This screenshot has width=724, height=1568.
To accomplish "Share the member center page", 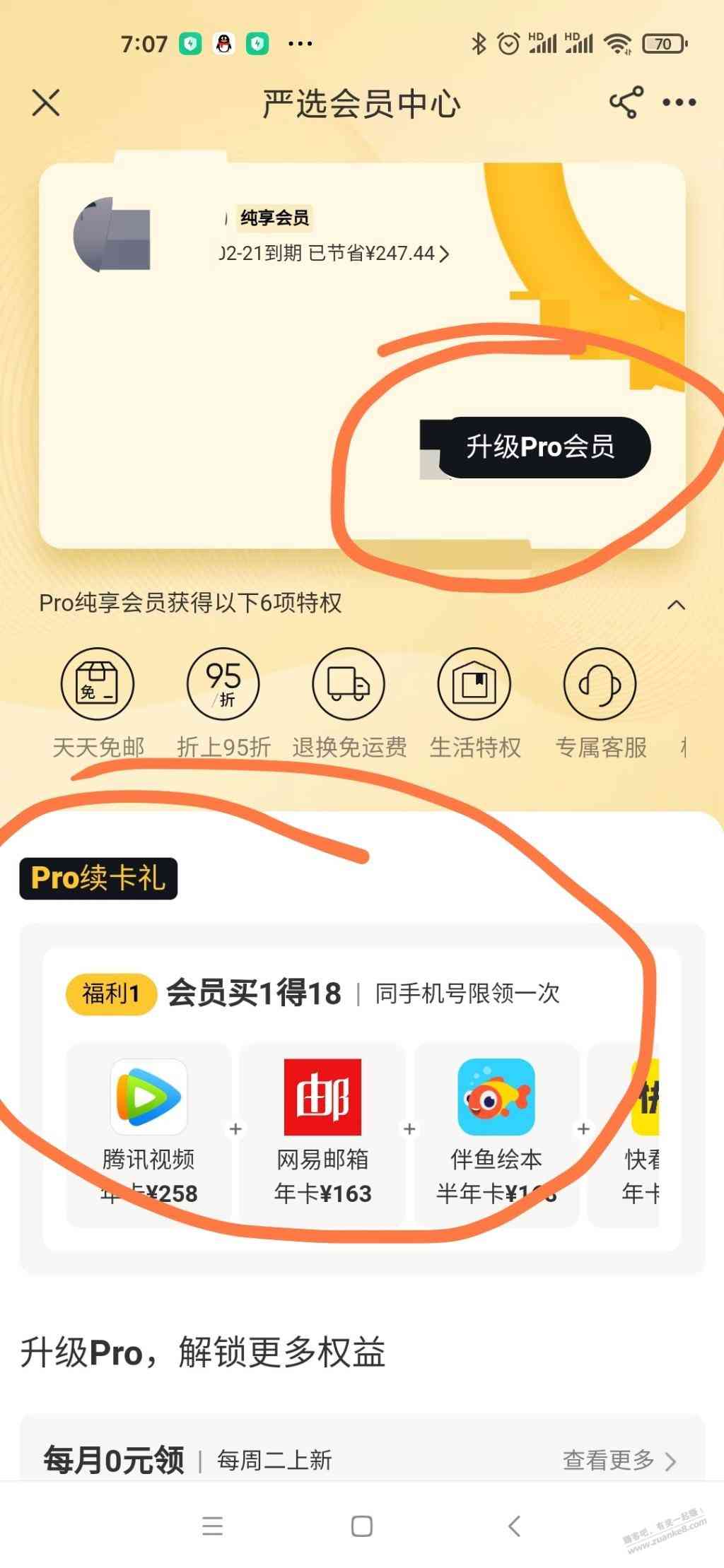I will point(626,103).
